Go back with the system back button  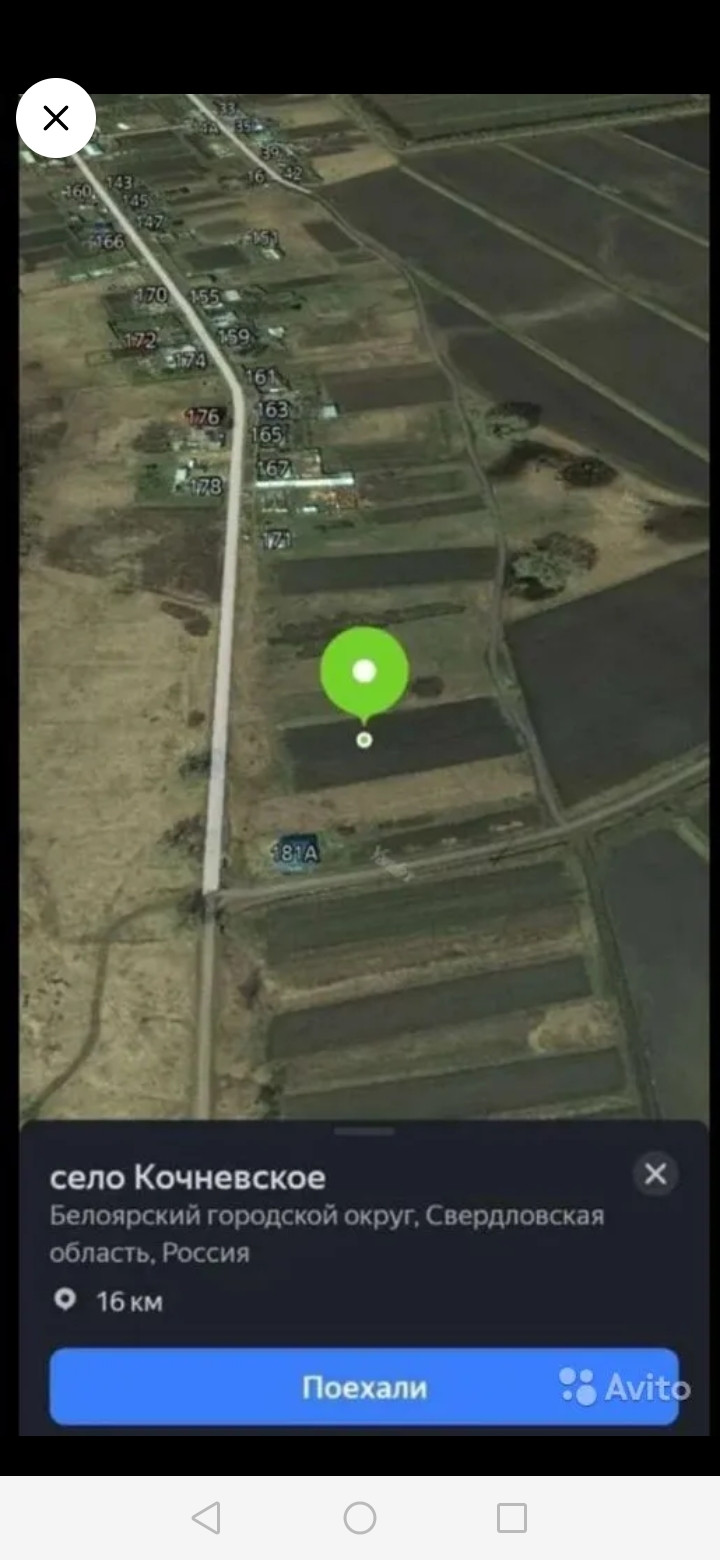(206, 1518)
